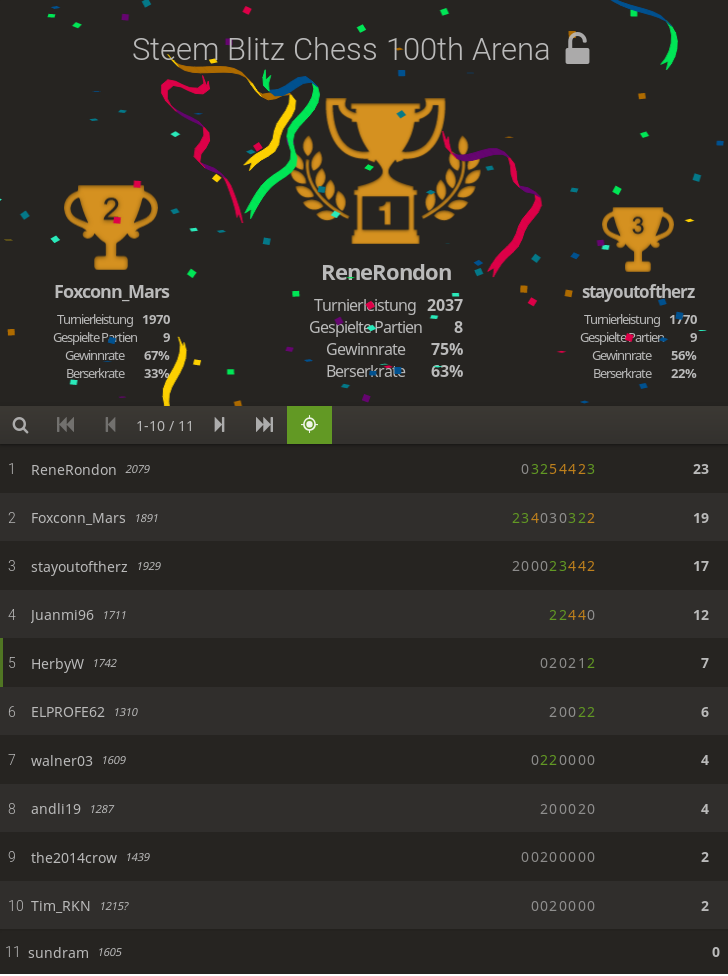Jump to the first standings page

65,425
